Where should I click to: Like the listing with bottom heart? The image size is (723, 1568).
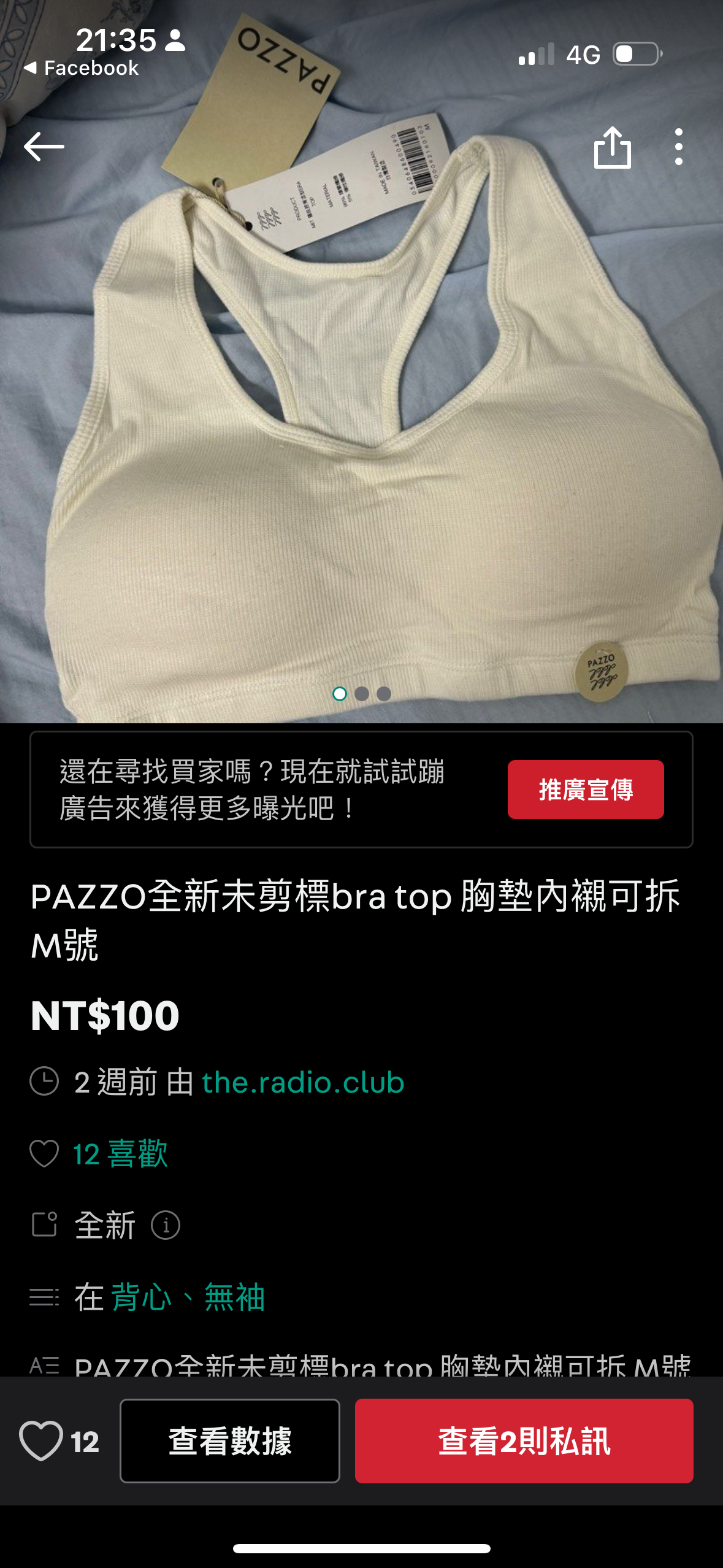click(x=41, y=1441)
